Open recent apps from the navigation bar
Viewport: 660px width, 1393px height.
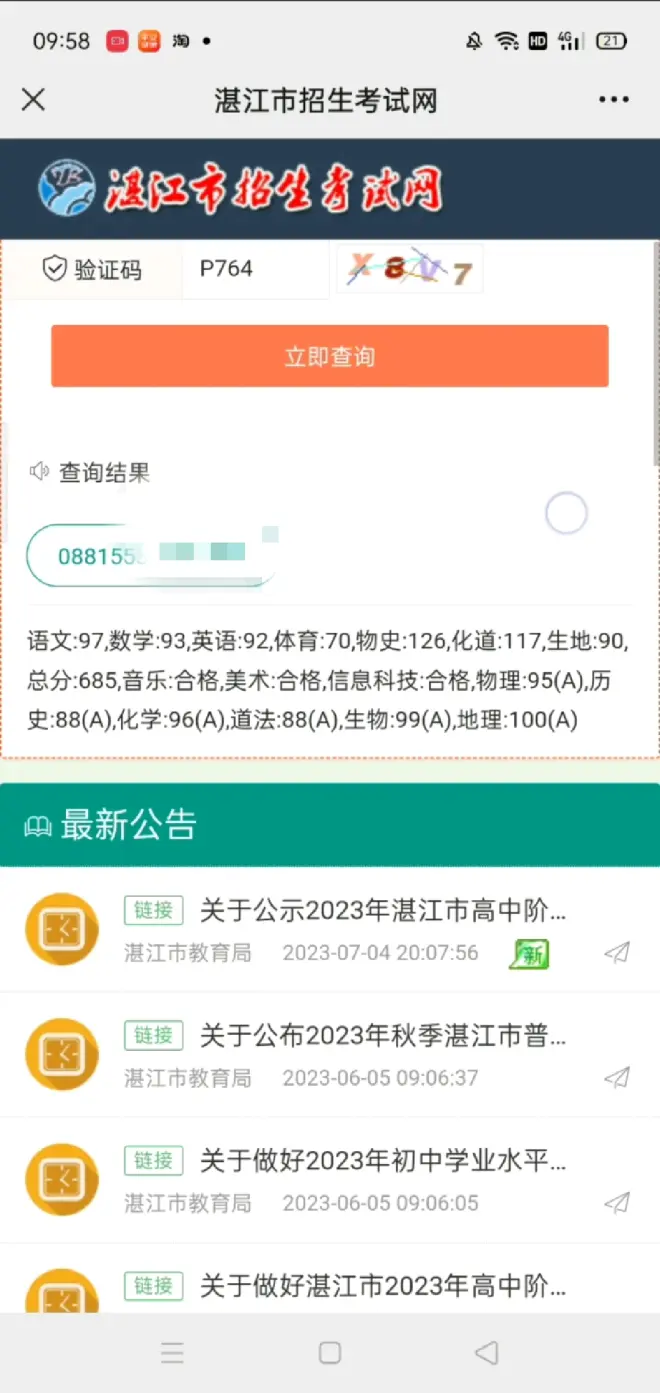(x=173, y=1353)
